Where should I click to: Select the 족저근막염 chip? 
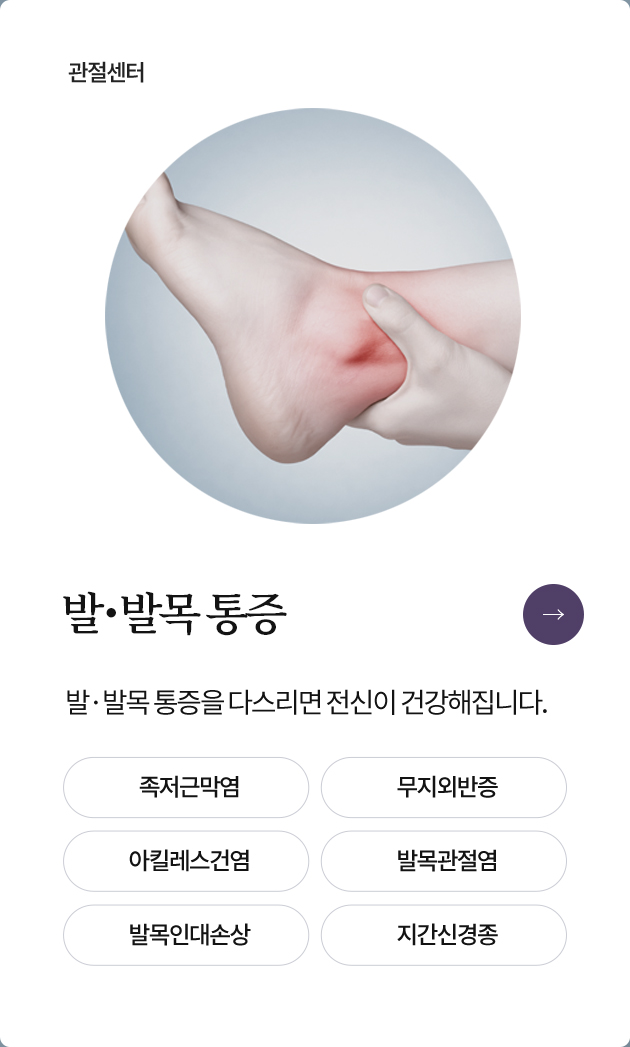[186, 787]
